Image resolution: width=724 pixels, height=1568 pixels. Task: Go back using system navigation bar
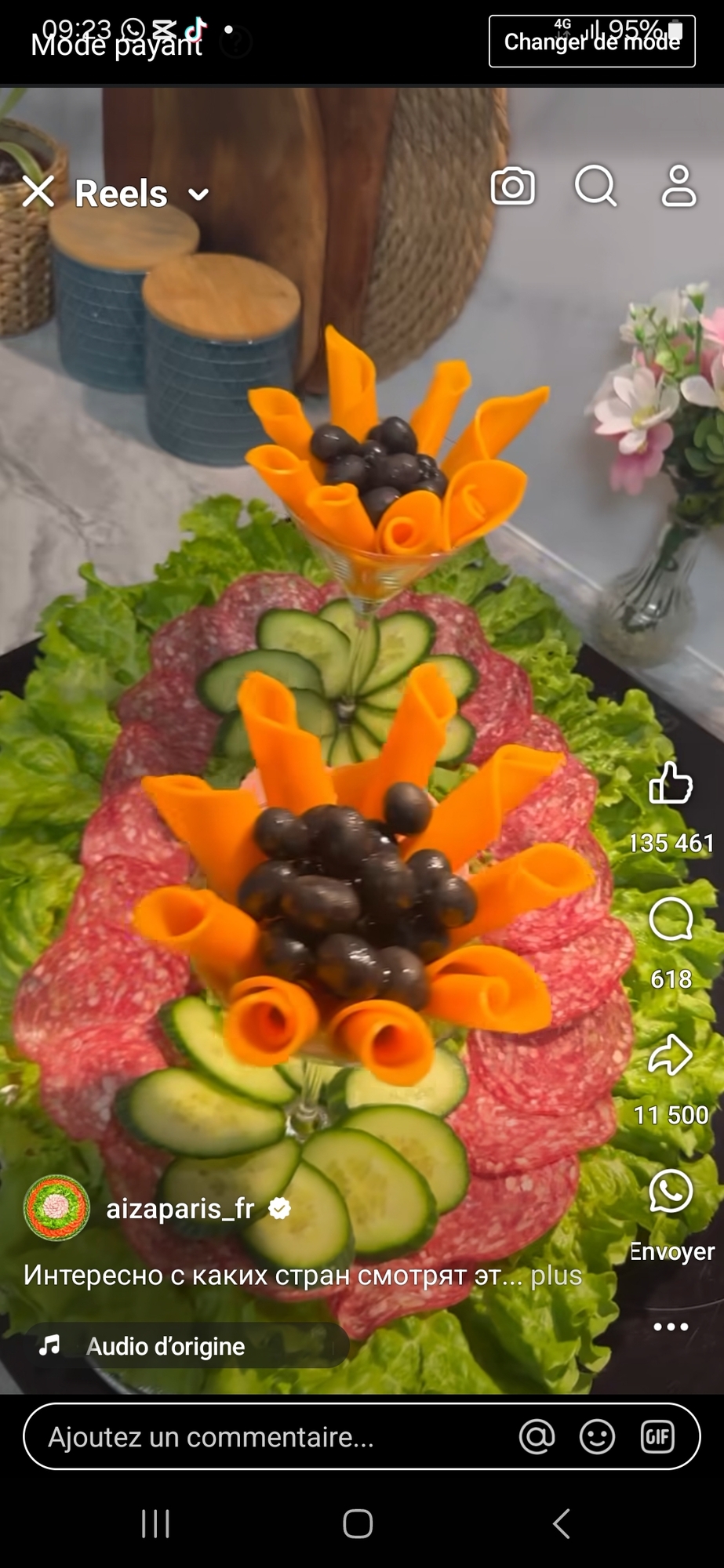(x=561, y=1524)
